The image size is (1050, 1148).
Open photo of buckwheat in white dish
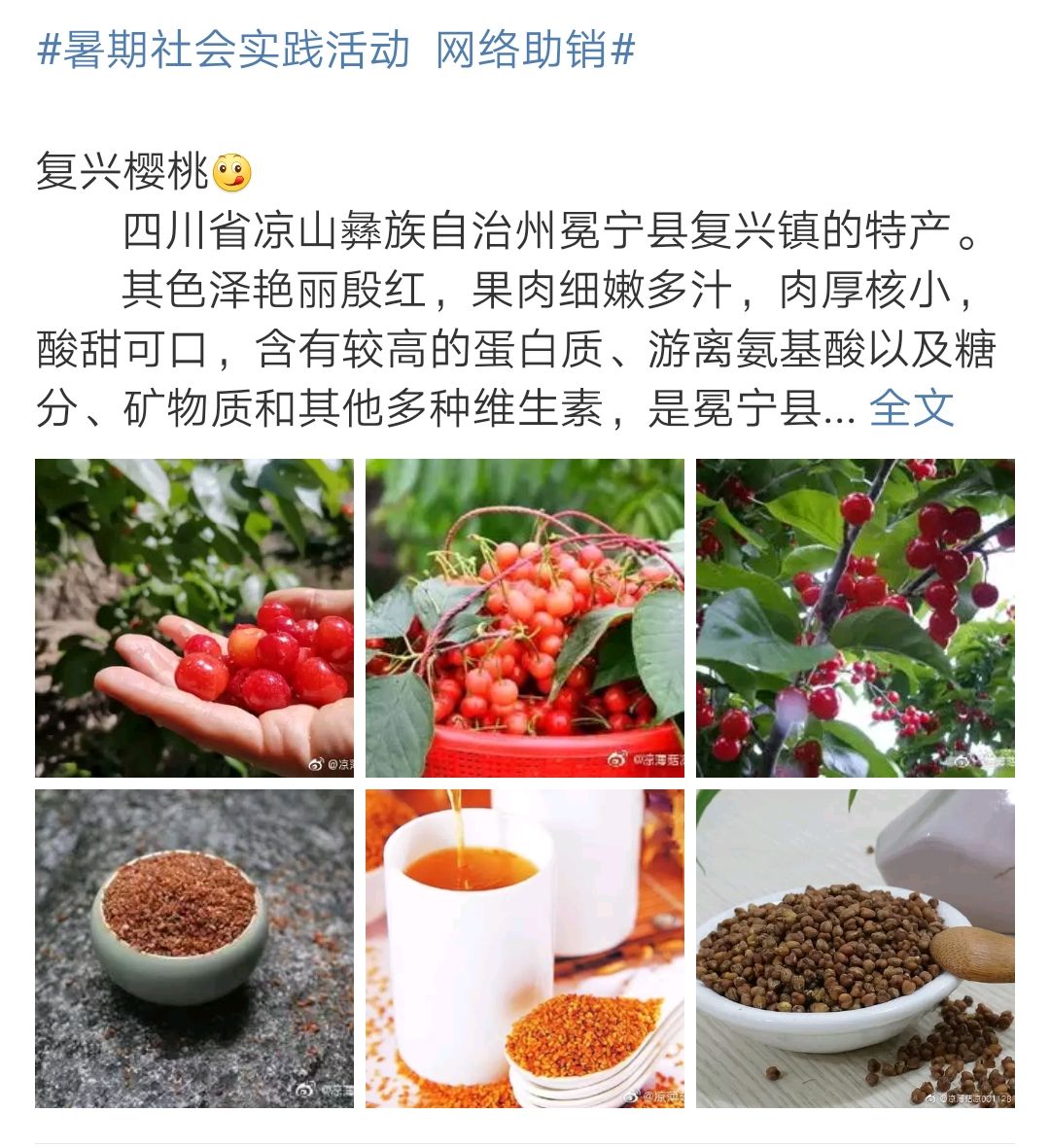(x=855, y=949)
